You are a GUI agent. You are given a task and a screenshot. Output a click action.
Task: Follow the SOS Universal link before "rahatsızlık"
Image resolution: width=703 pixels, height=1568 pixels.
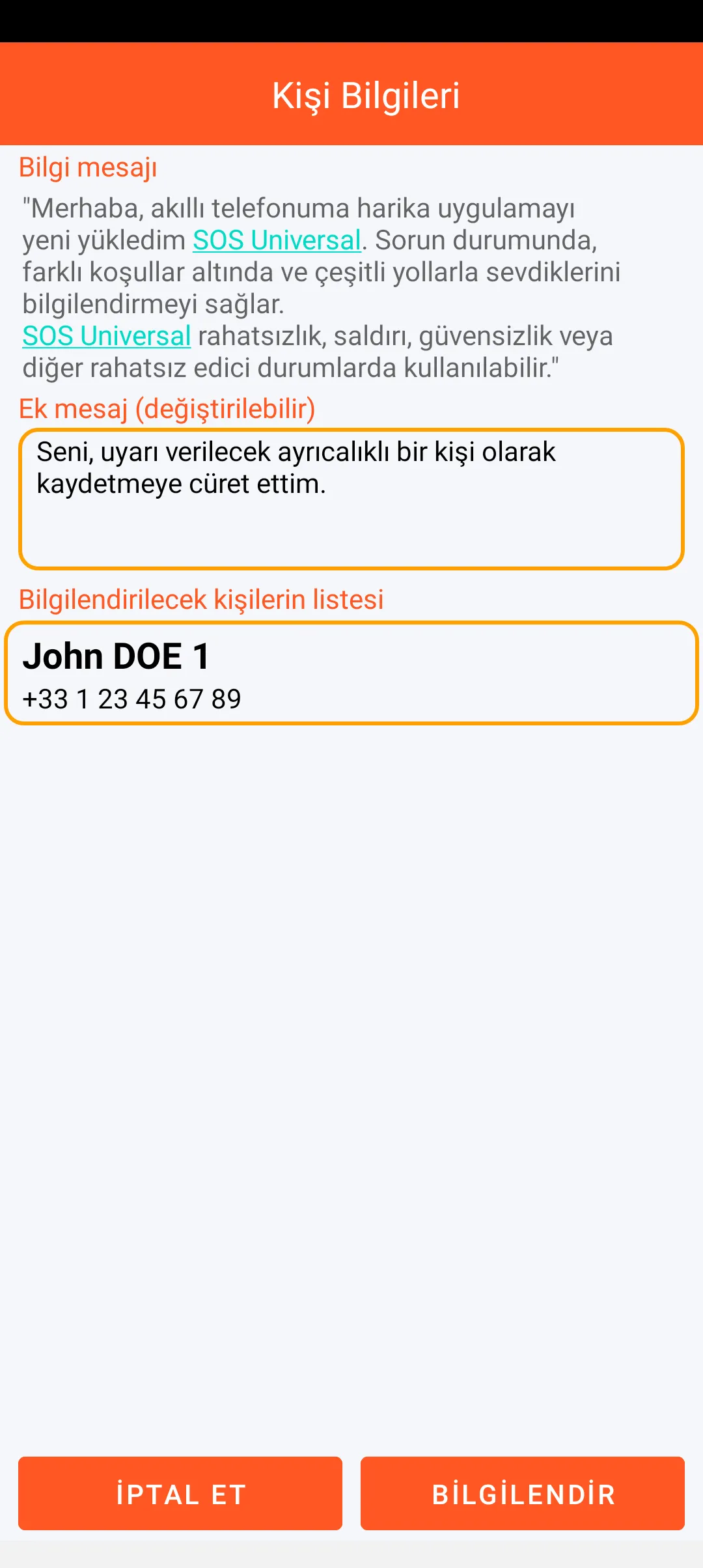tap(107, 336)
